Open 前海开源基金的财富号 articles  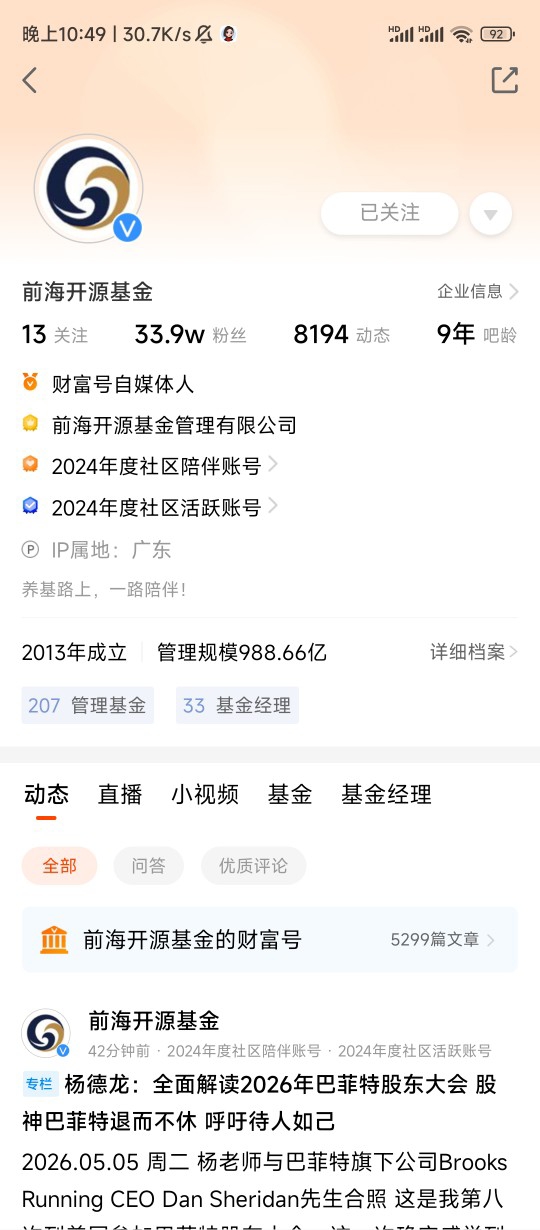pyautogui.click(x=270, y=940)
